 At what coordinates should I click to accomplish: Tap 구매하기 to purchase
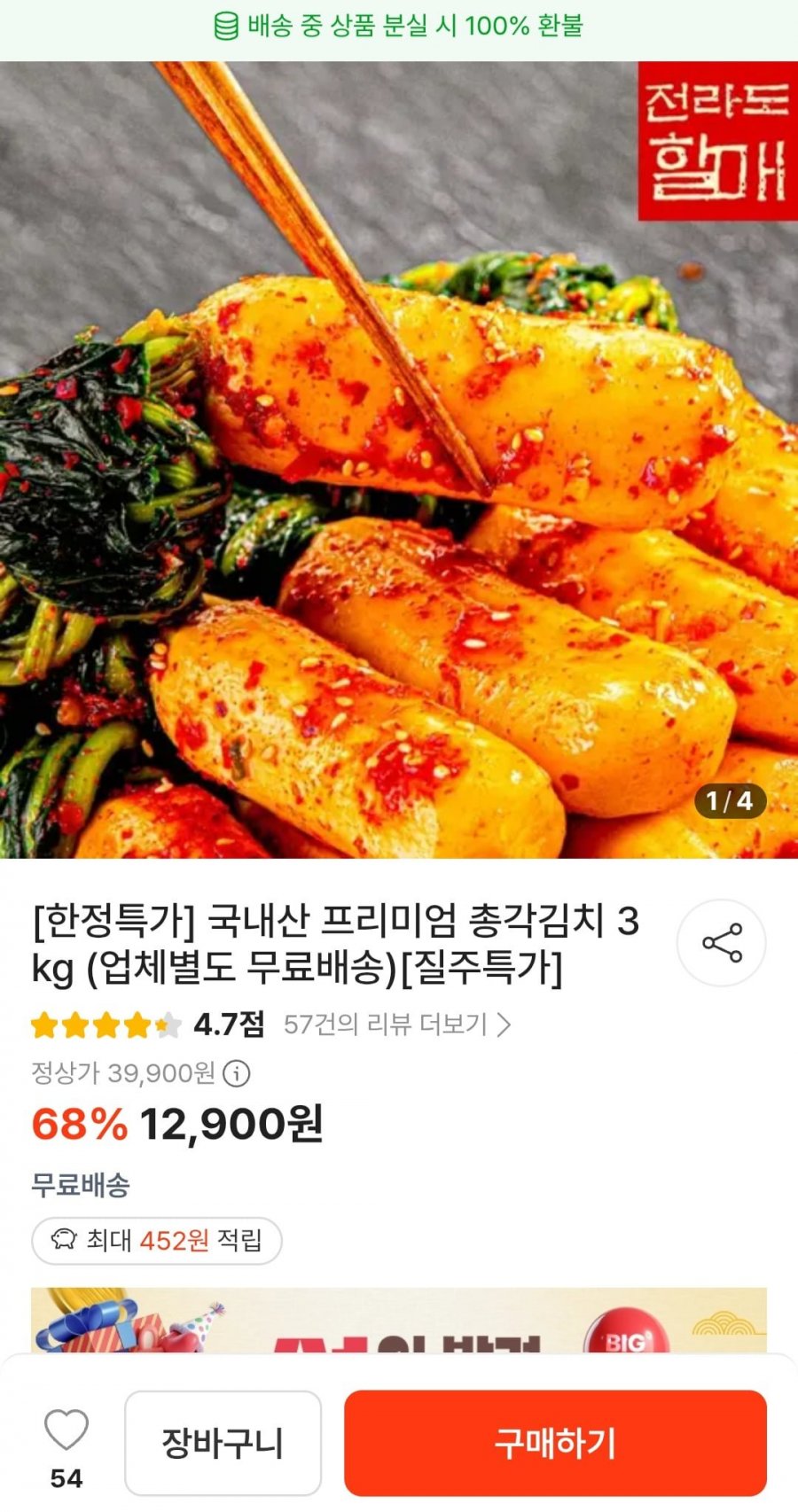coord(555,1443)
